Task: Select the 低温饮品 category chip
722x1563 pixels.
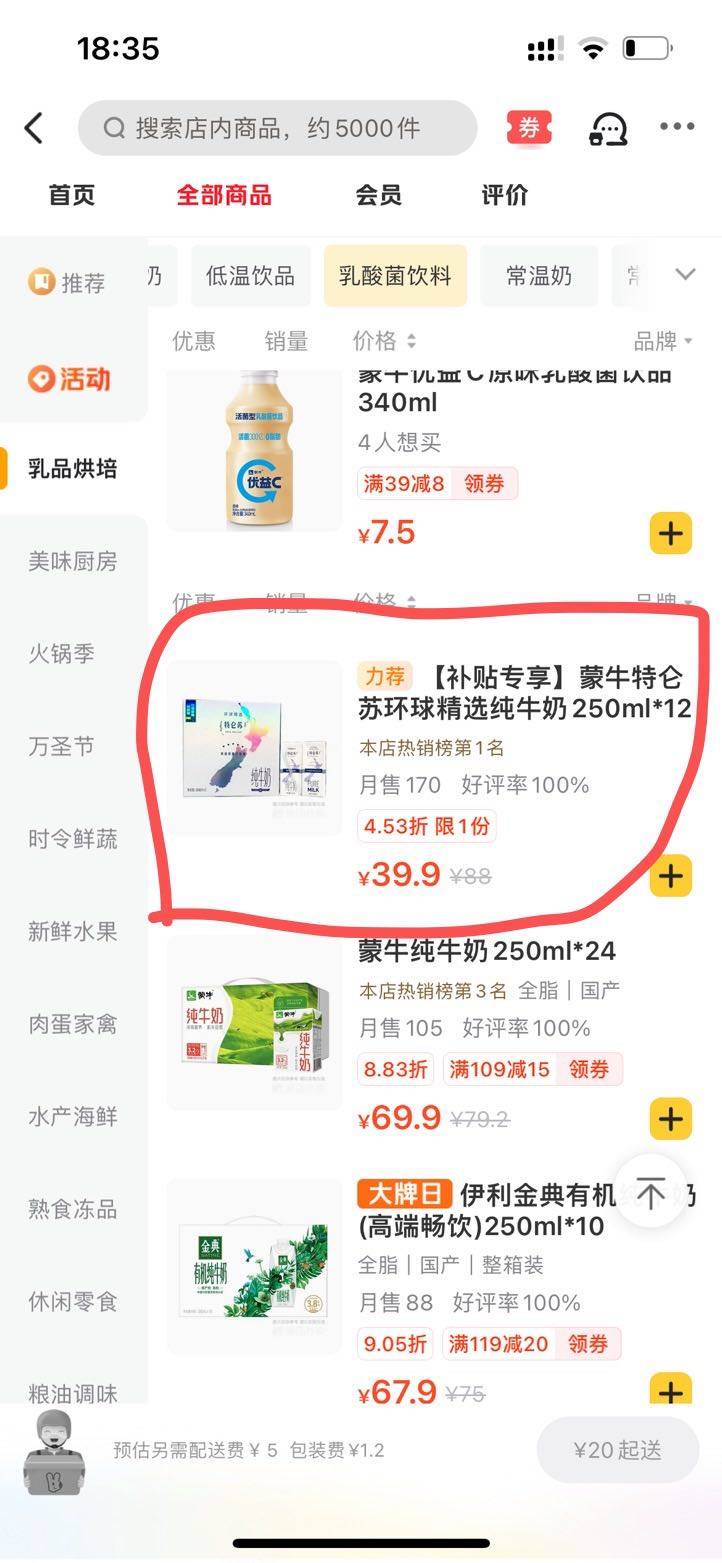Action: pyautogui.click(x=250, y=275)
